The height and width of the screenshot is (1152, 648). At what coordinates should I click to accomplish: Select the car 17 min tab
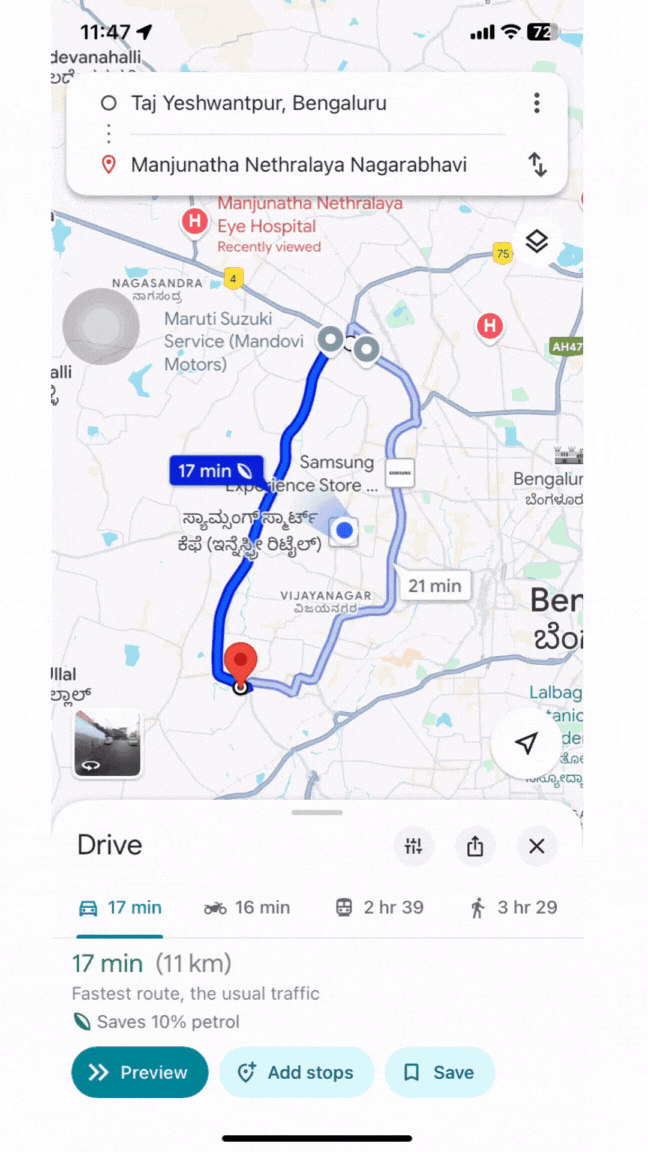point(120,908)
